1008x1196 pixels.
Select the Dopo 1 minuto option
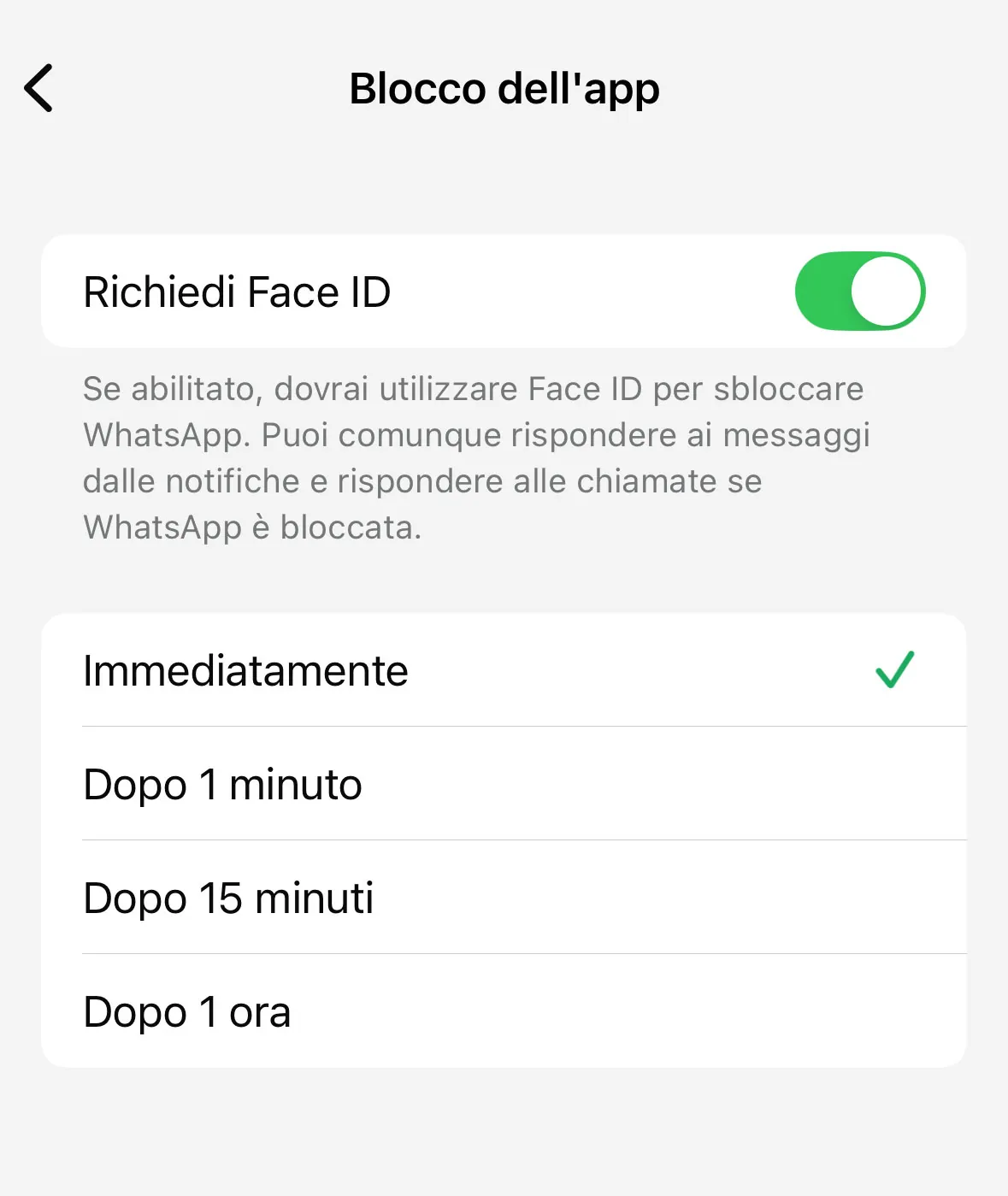pyautogui.click(x=222, y=784)
